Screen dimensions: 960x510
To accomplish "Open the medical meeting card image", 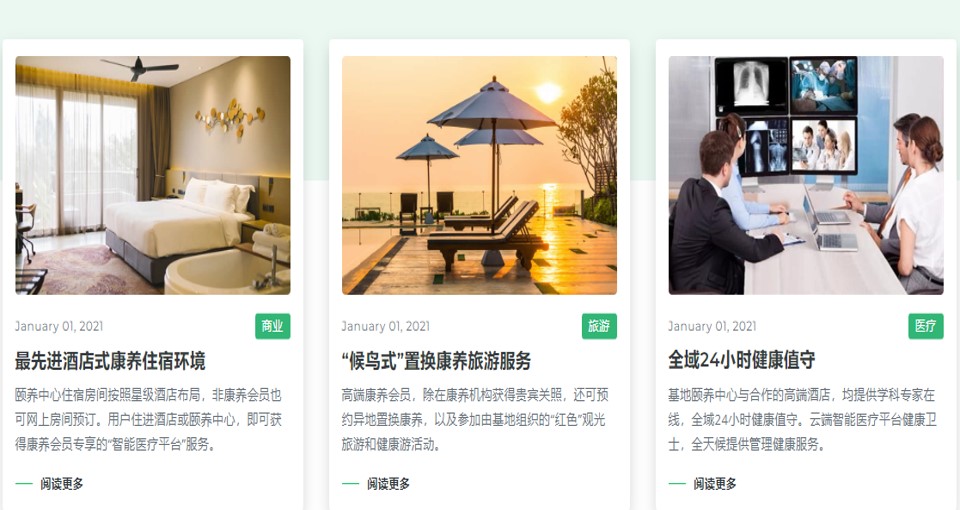I will [805, 175].
